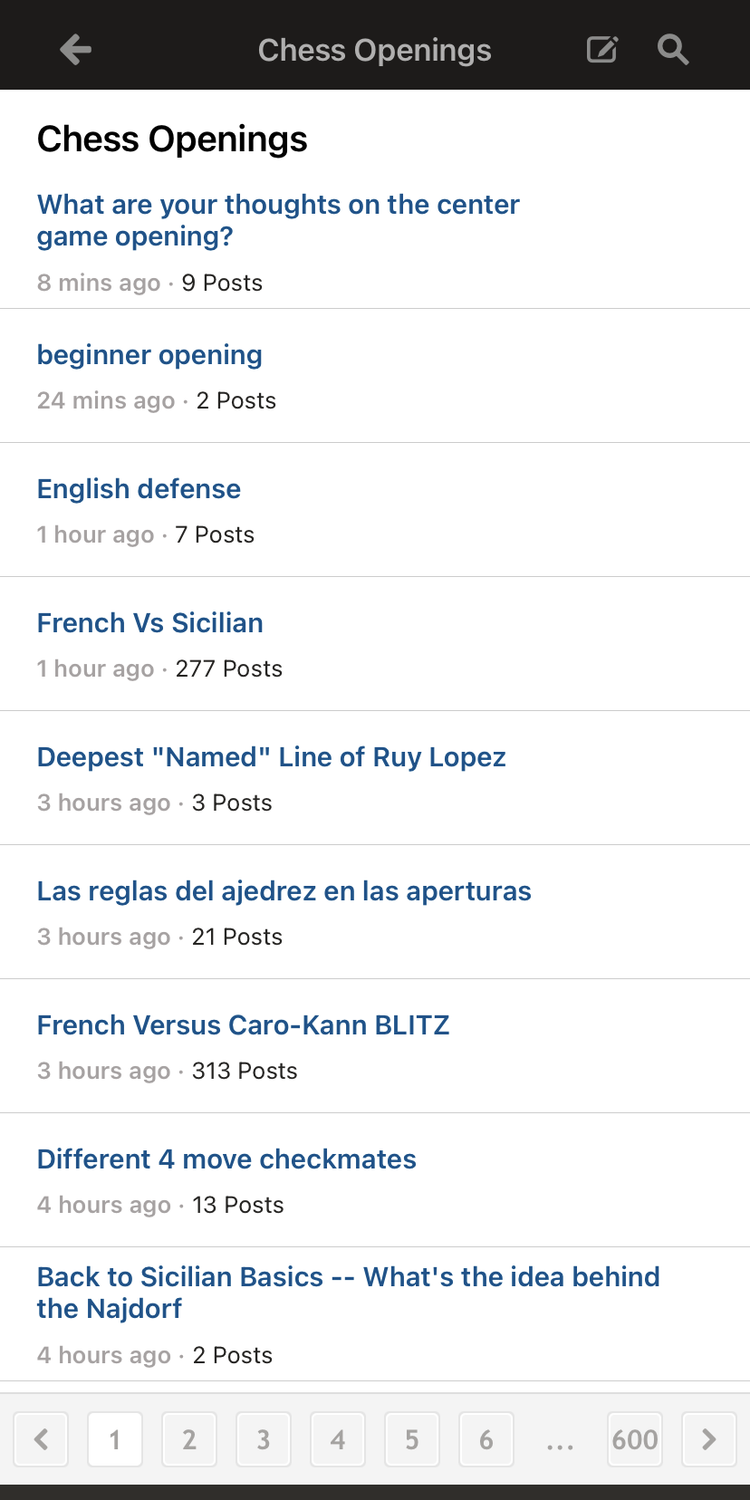Open the search magnifier icon

coord(673,49)
